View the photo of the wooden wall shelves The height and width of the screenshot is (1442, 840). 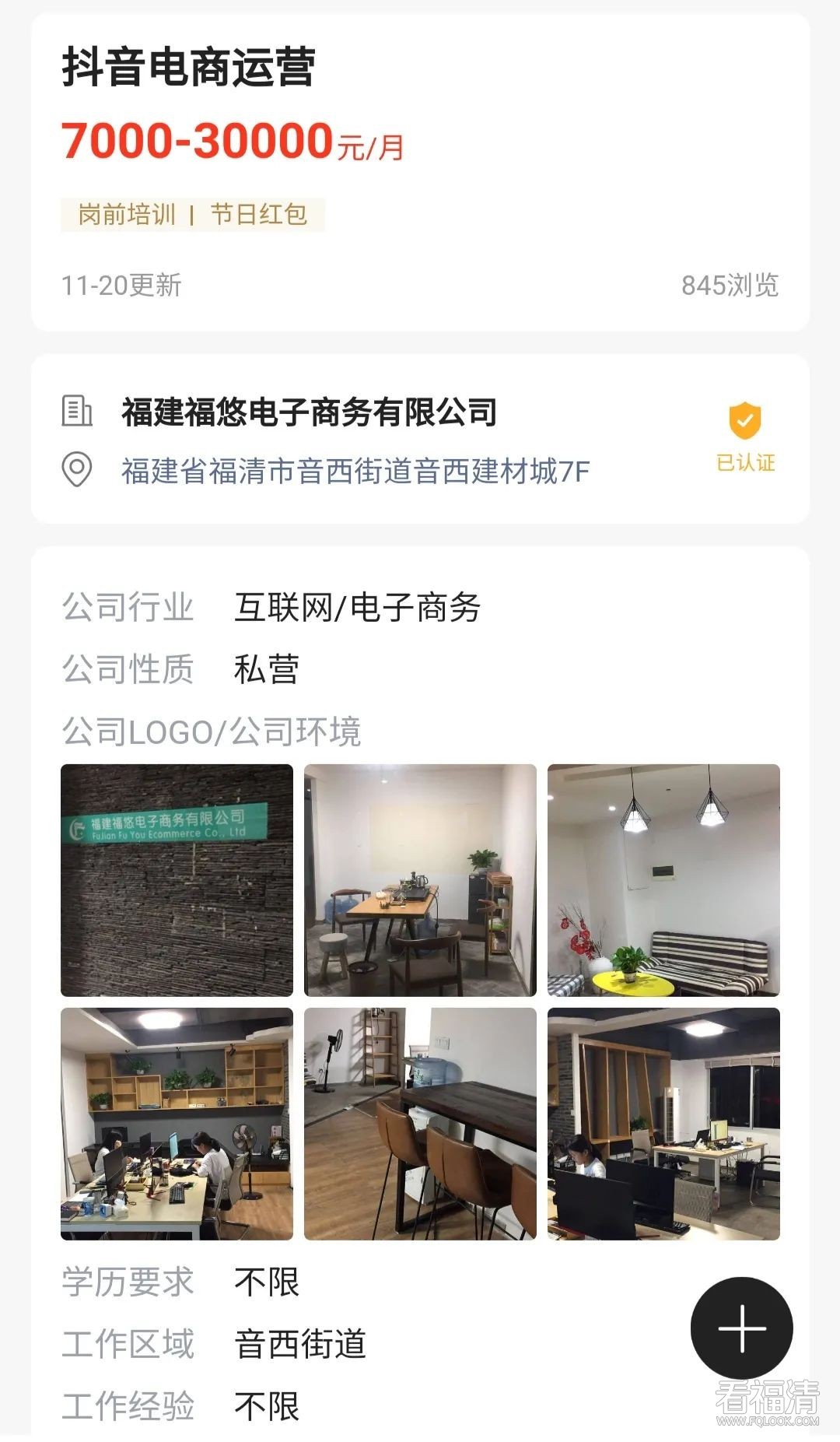click(x=177, y=1123)
